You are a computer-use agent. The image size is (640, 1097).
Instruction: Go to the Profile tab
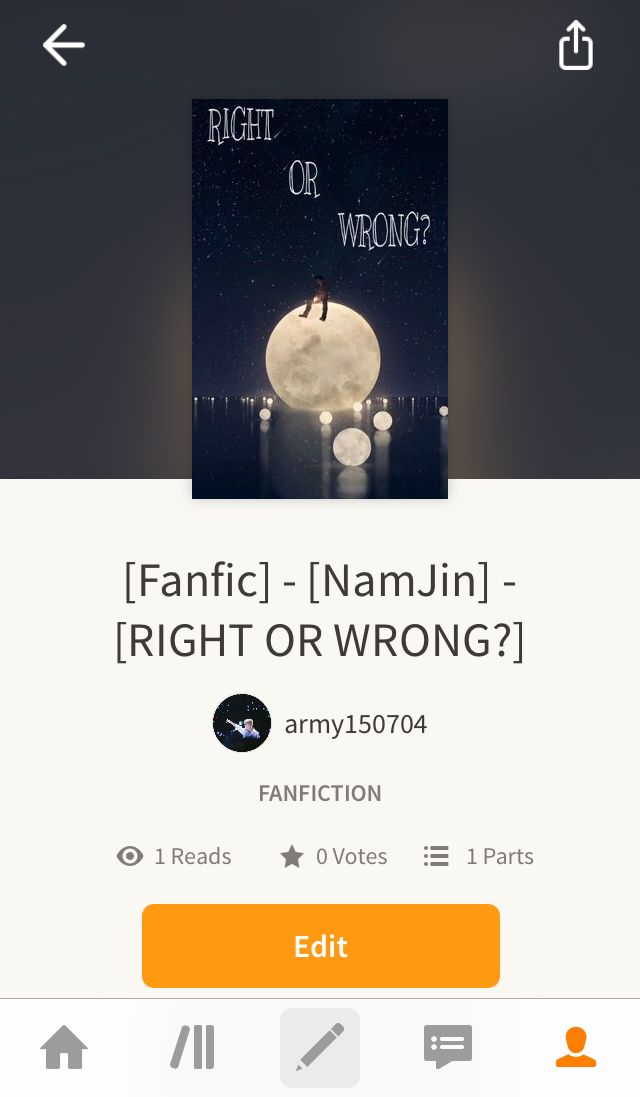pyautogui.click(x=576, y=1047)
